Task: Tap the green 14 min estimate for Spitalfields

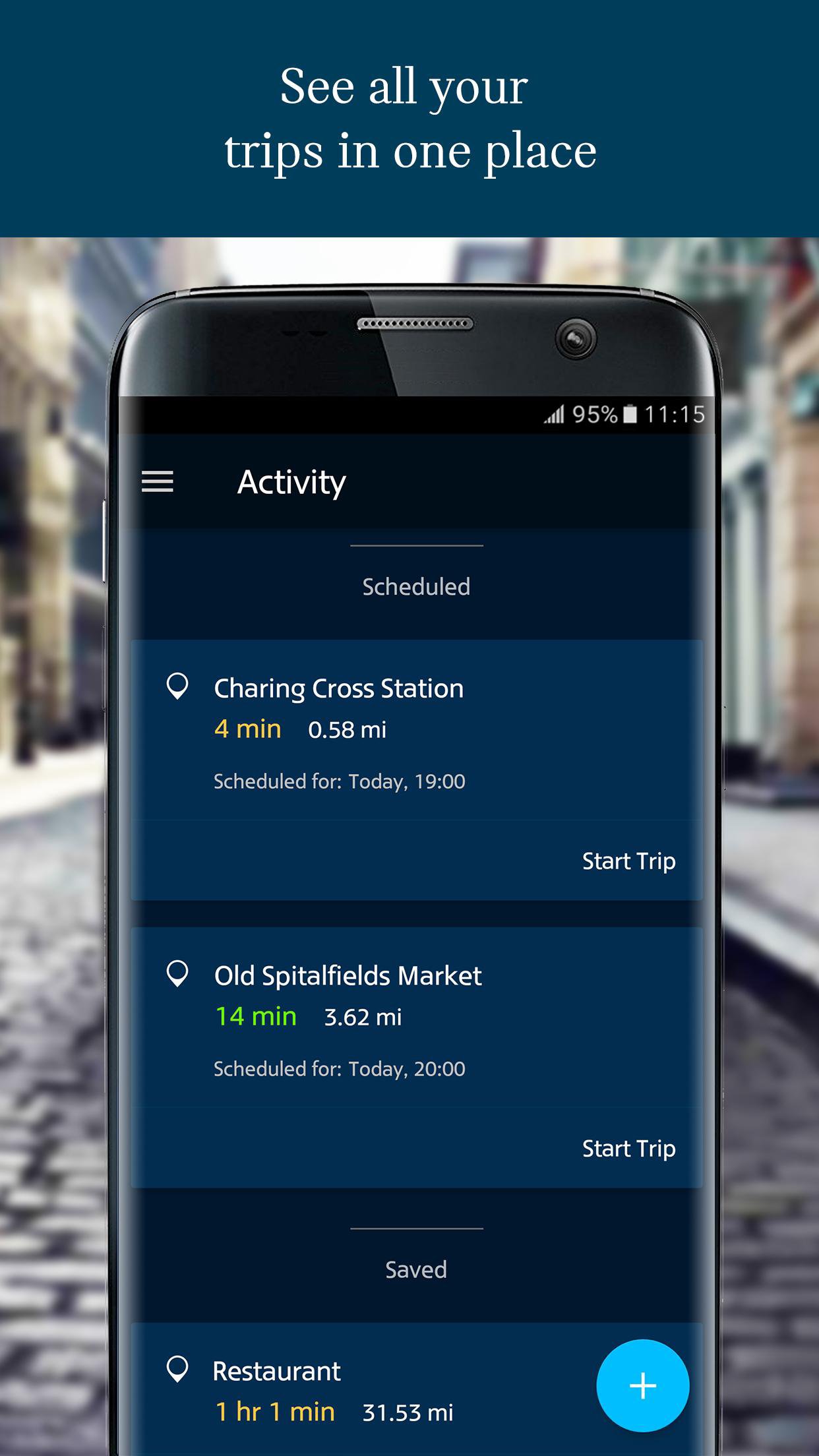Action: [x=256, y=1017]
